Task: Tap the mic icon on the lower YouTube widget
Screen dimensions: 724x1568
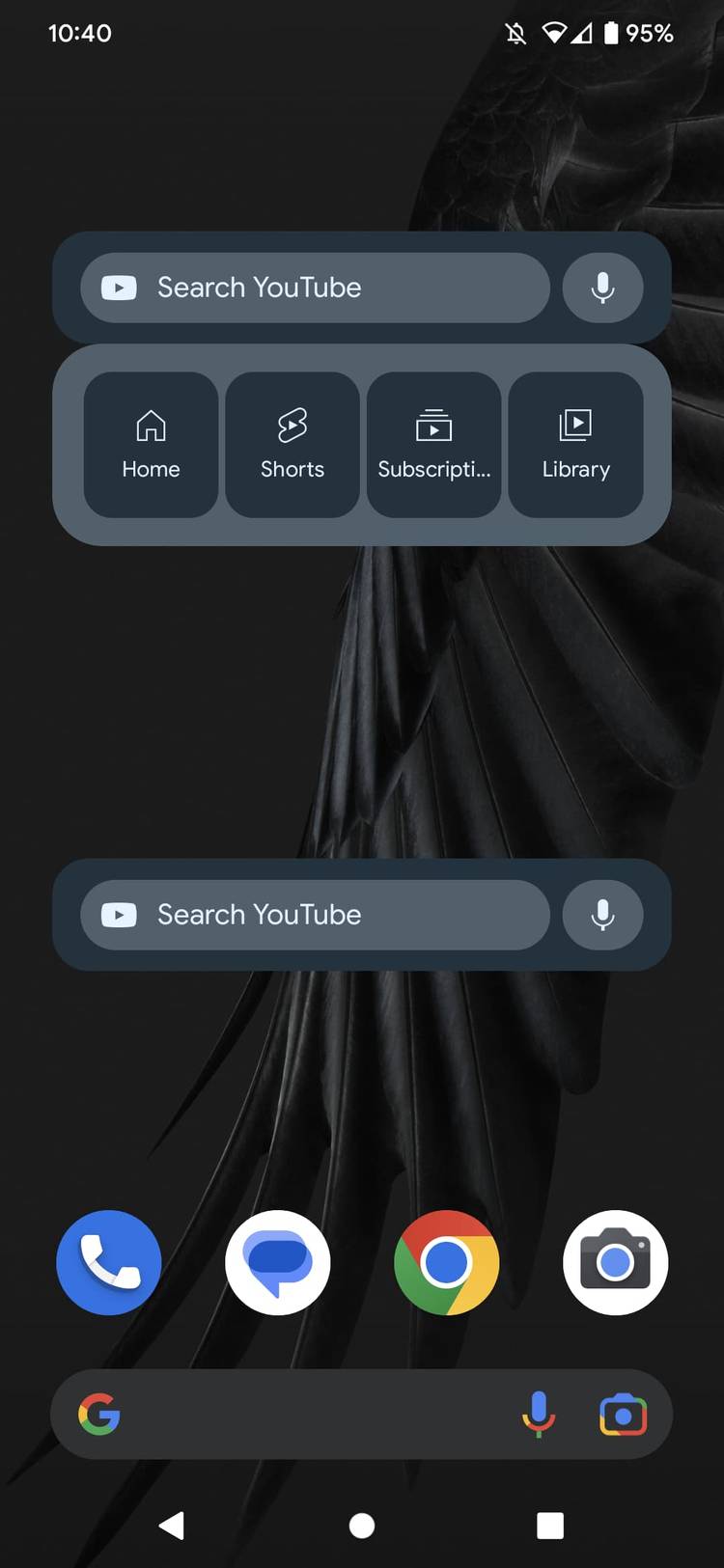Action: 602,915
